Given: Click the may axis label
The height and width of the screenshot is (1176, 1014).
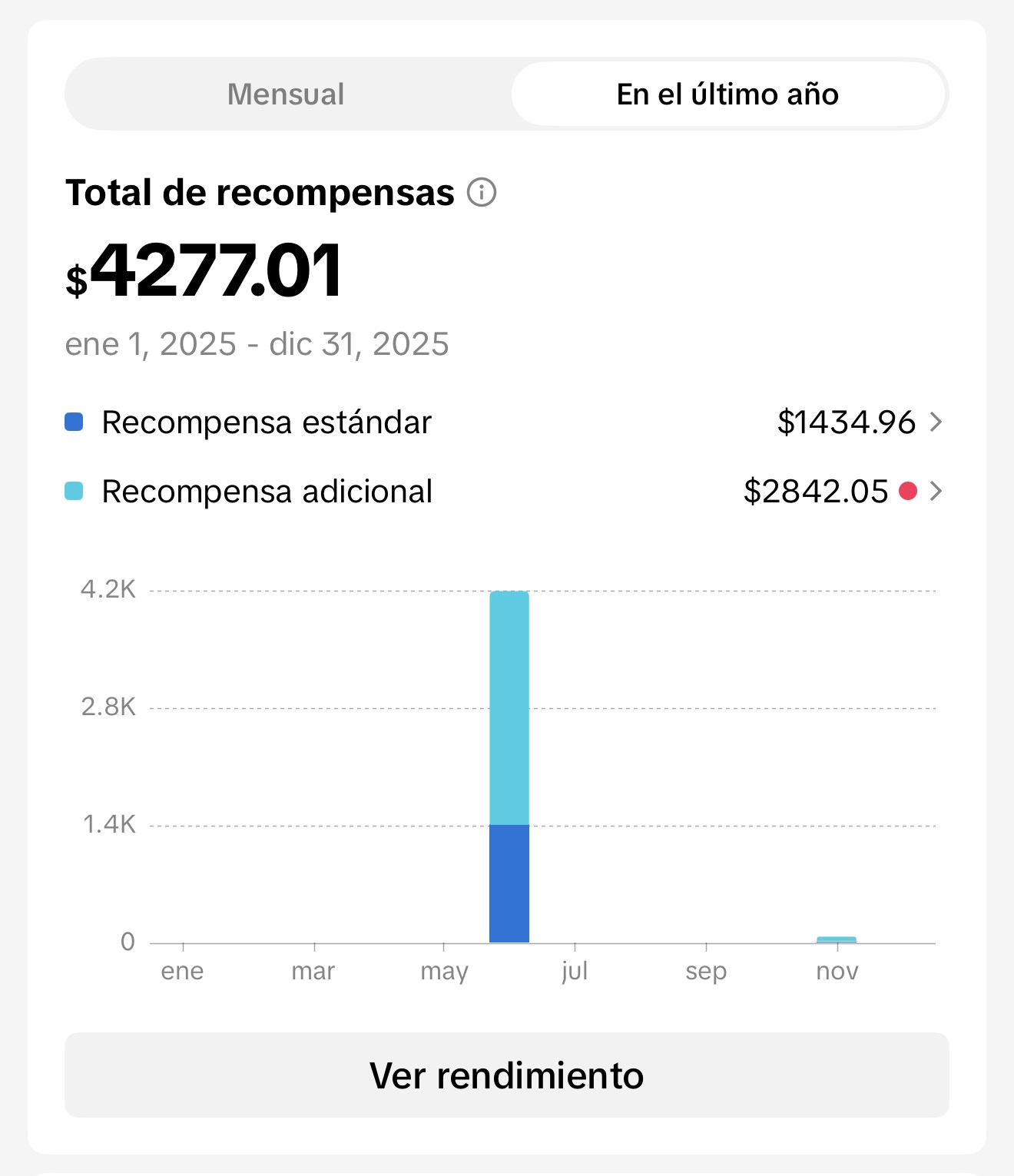Looking at the screenshot, I should (444, 970).
